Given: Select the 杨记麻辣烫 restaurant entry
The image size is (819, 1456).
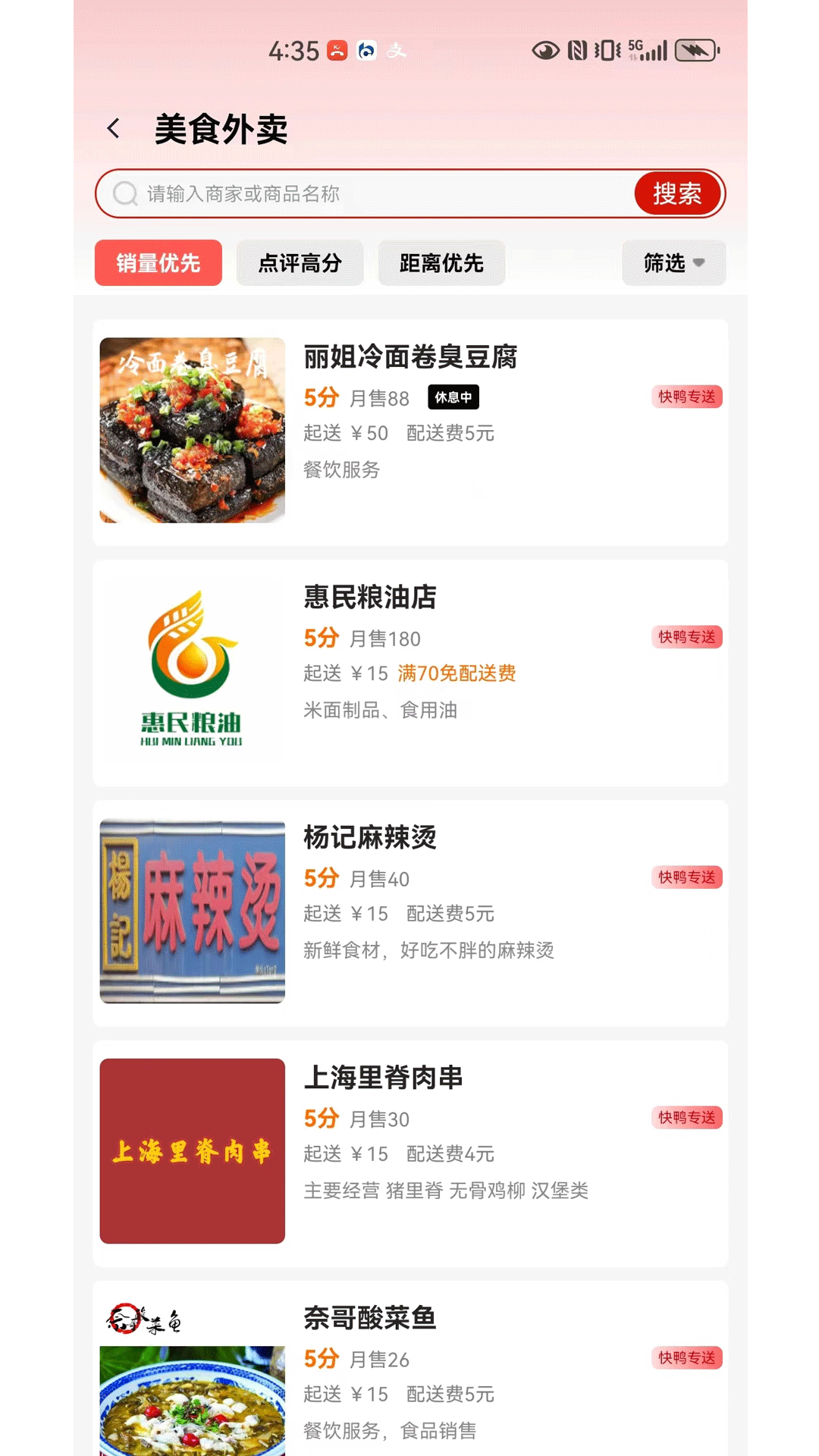Looking at the screenshot, I should pos(409,906).
